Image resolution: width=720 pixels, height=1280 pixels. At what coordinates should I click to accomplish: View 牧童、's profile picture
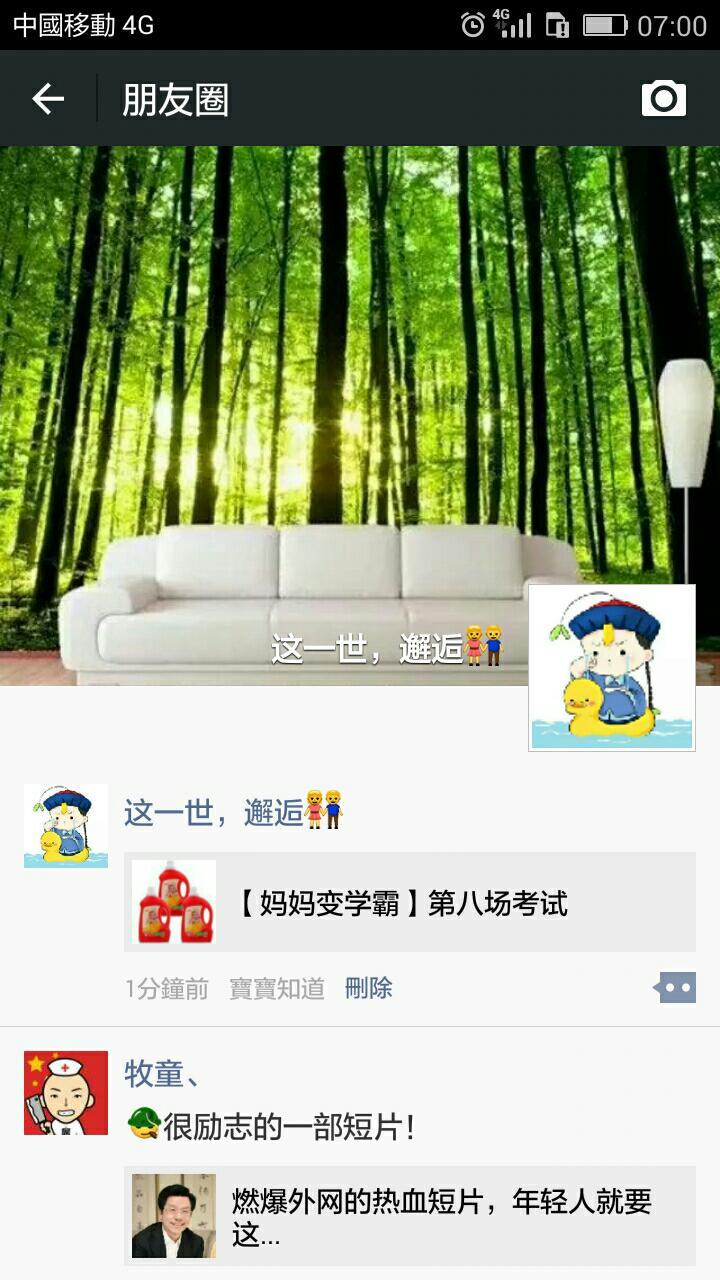click(x=66, y=1093)
